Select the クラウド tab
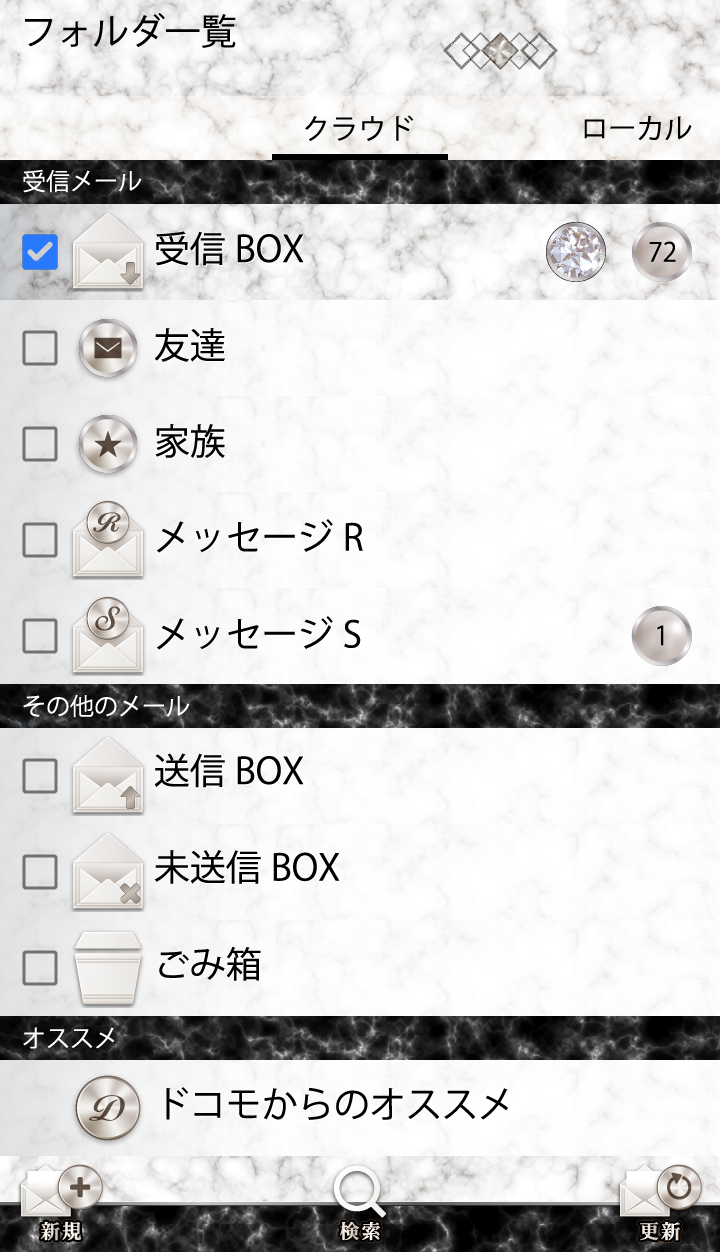The width and height of the screenshot is (720, 1252). pos(359,128)
